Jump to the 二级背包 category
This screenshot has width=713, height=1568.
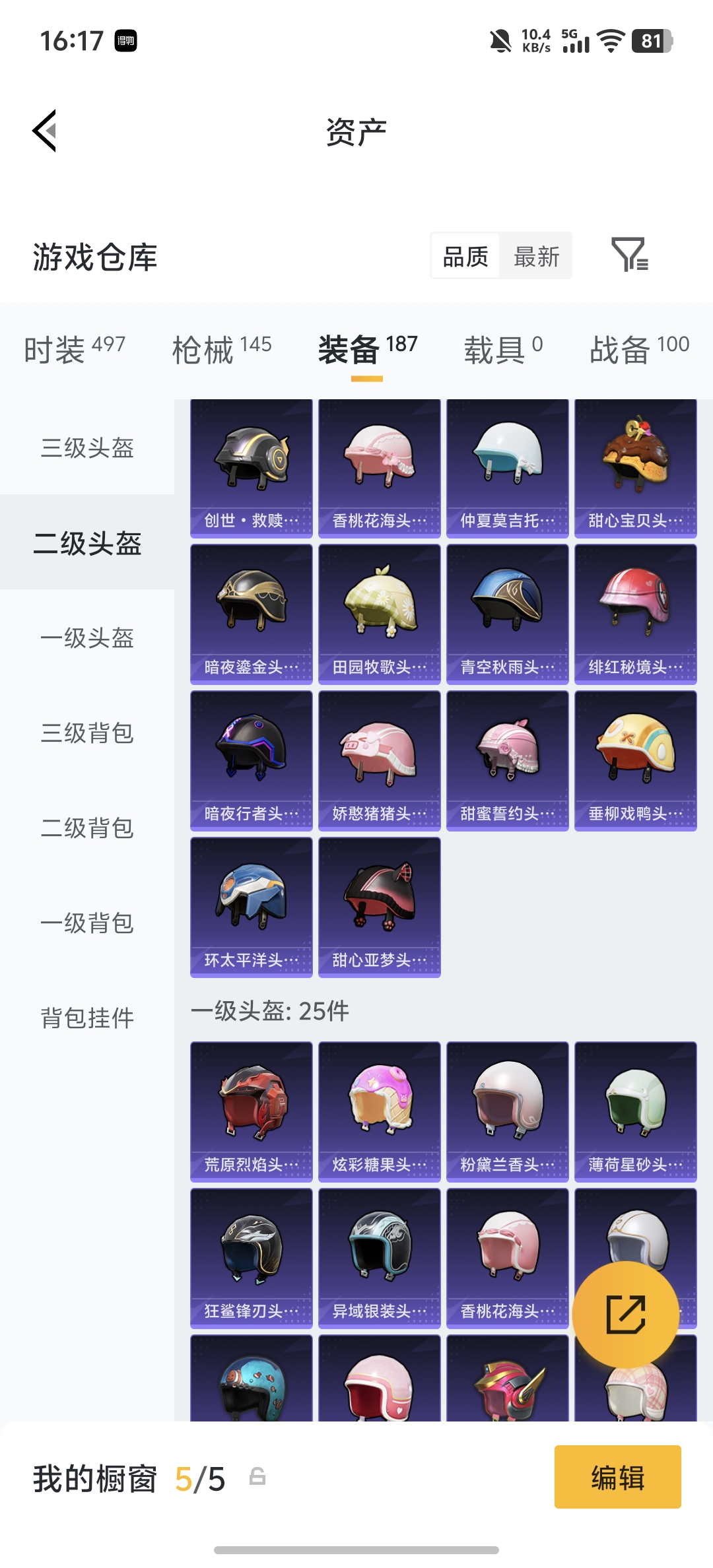[x=87, y=828]
